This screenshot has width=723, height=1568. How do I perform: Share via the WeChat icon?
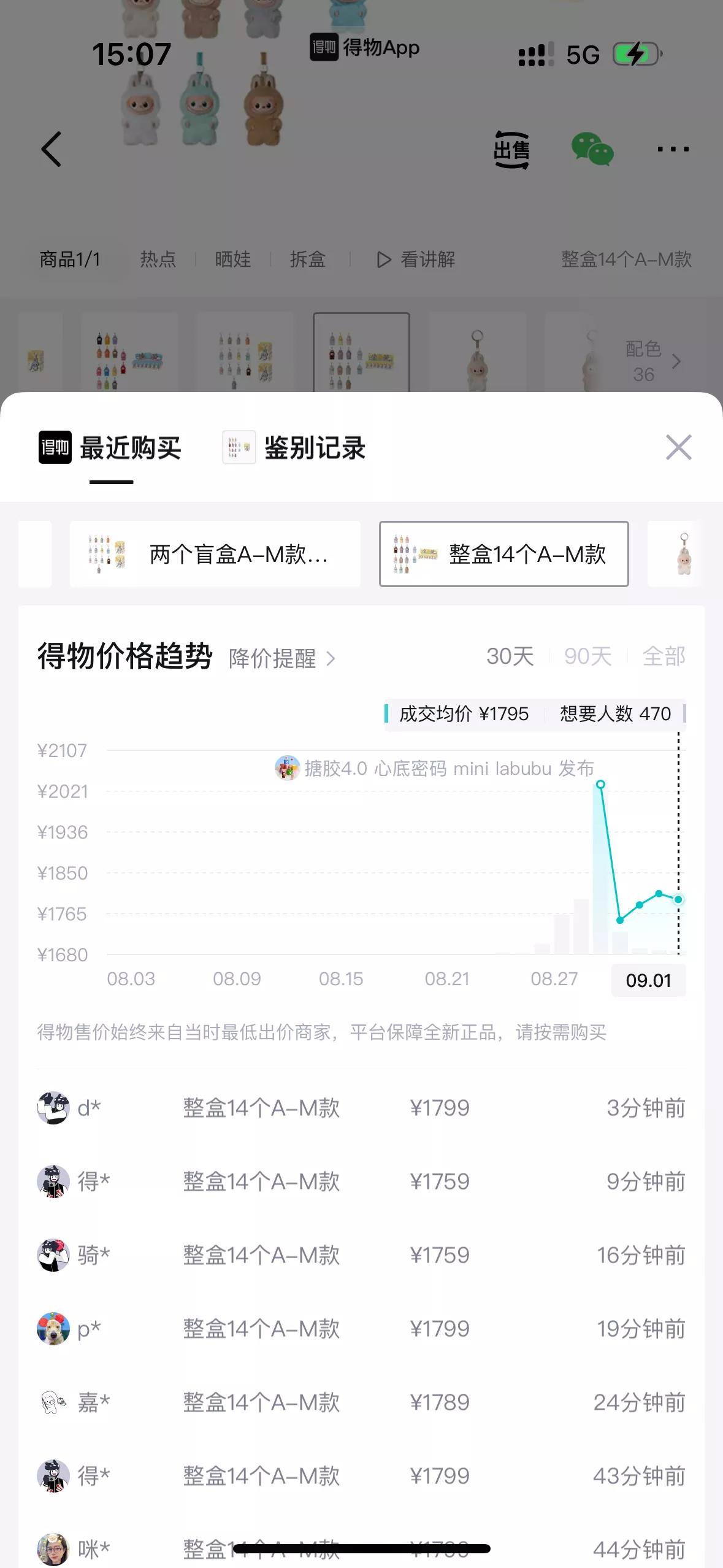click(592, 149)
